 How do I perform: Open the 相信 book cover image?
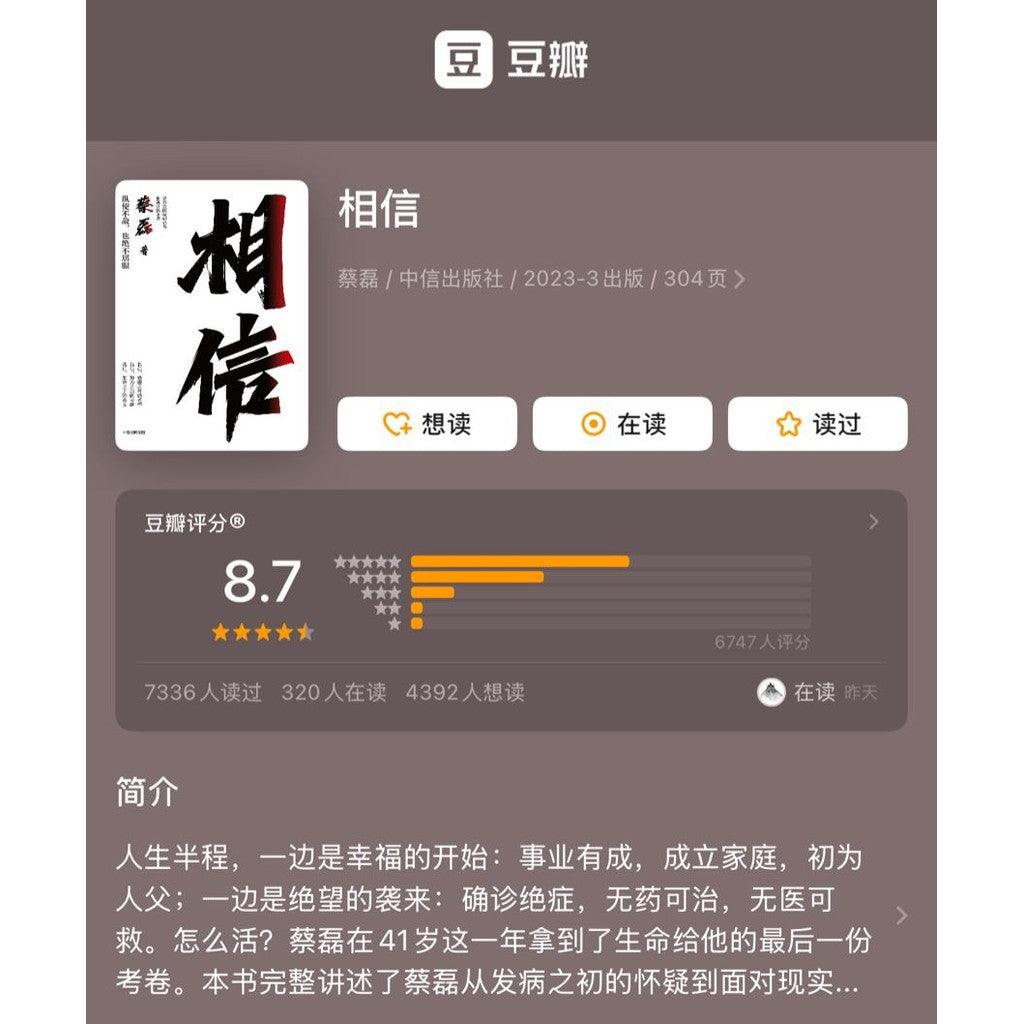tap(212, 315)
